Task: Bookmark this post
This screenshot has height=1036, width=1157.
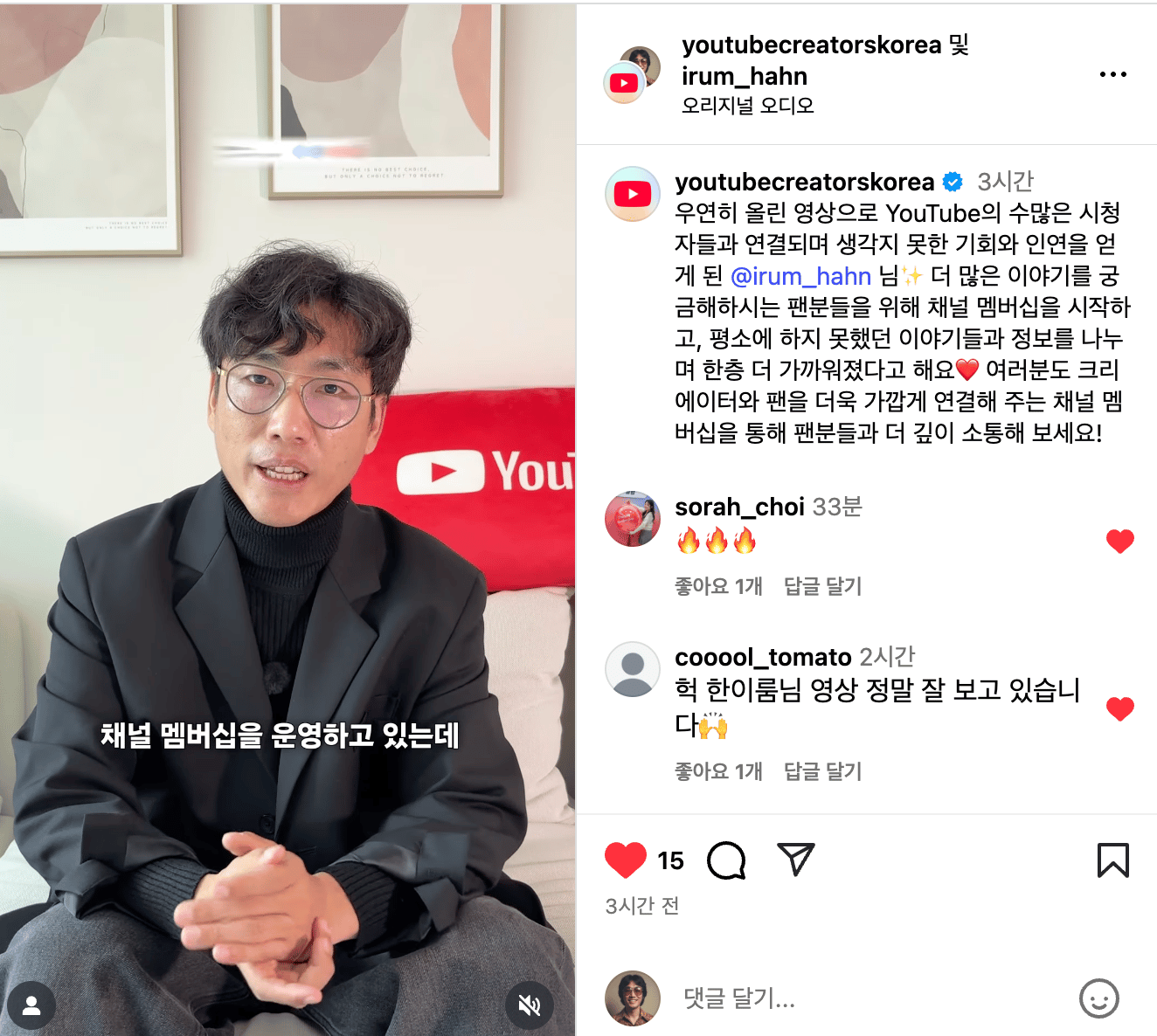Action: click(1112, 860)
